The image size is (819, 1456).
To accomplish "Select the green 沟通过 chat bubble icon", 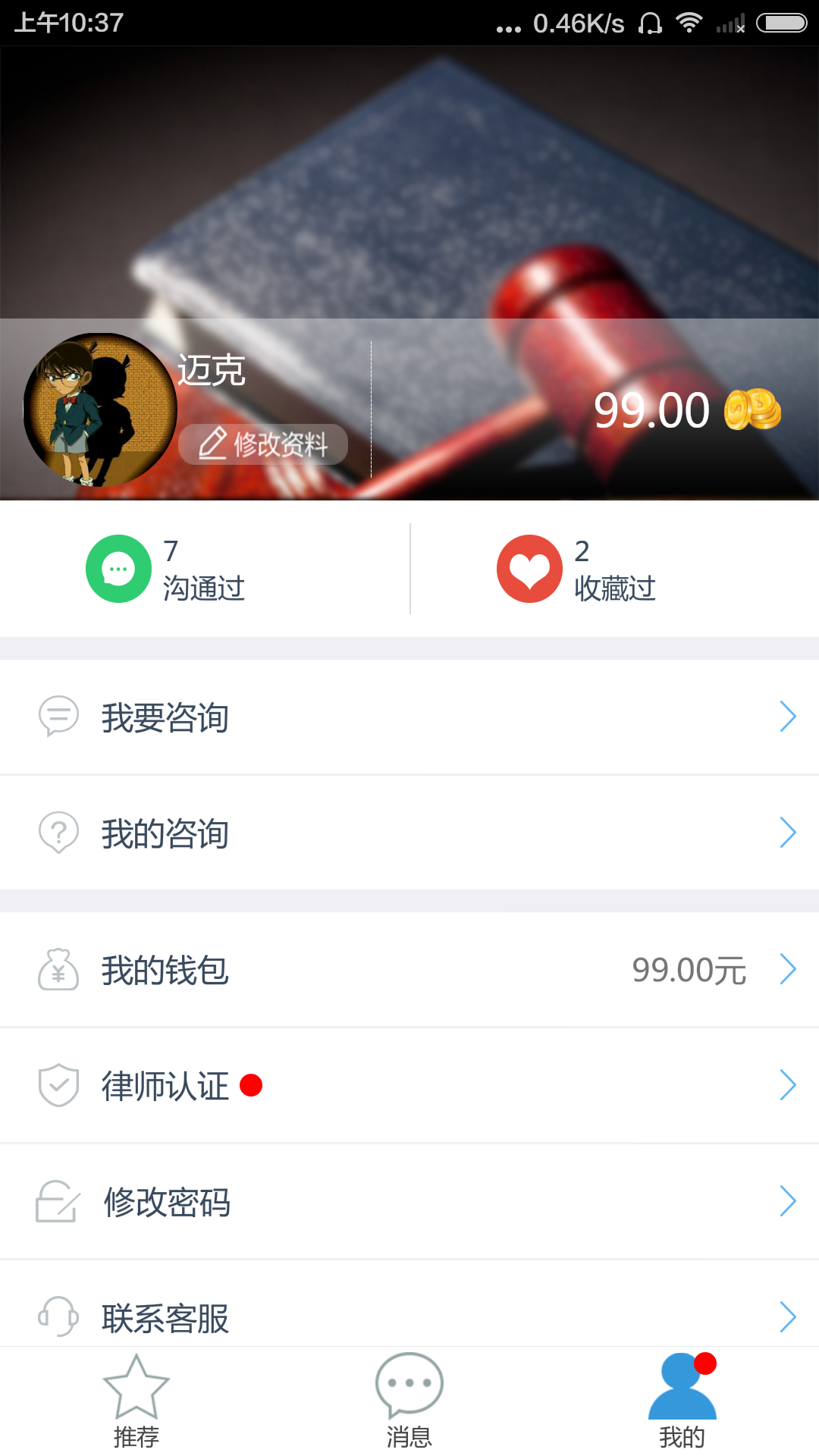I will tap(118, 569).
